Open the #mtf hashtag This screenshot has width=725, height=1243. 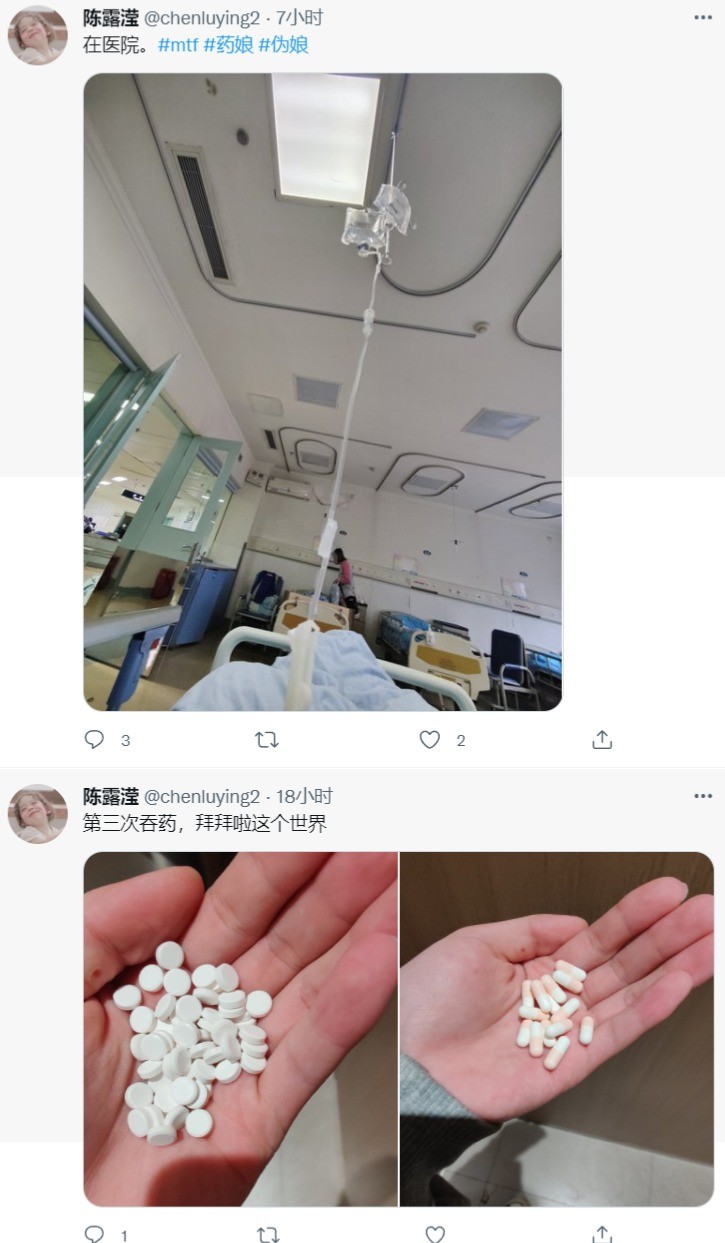(x=178, y=44)
